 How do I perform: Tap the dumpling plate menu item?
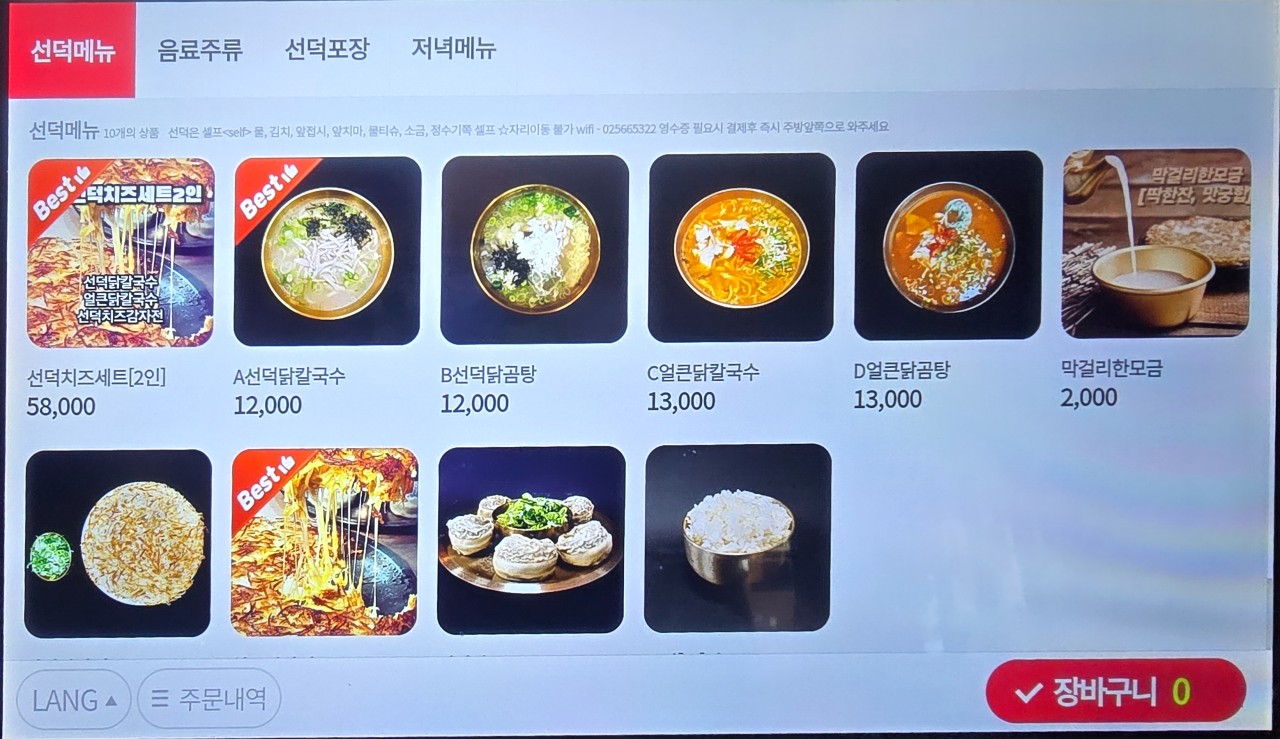tap(531, 540)
